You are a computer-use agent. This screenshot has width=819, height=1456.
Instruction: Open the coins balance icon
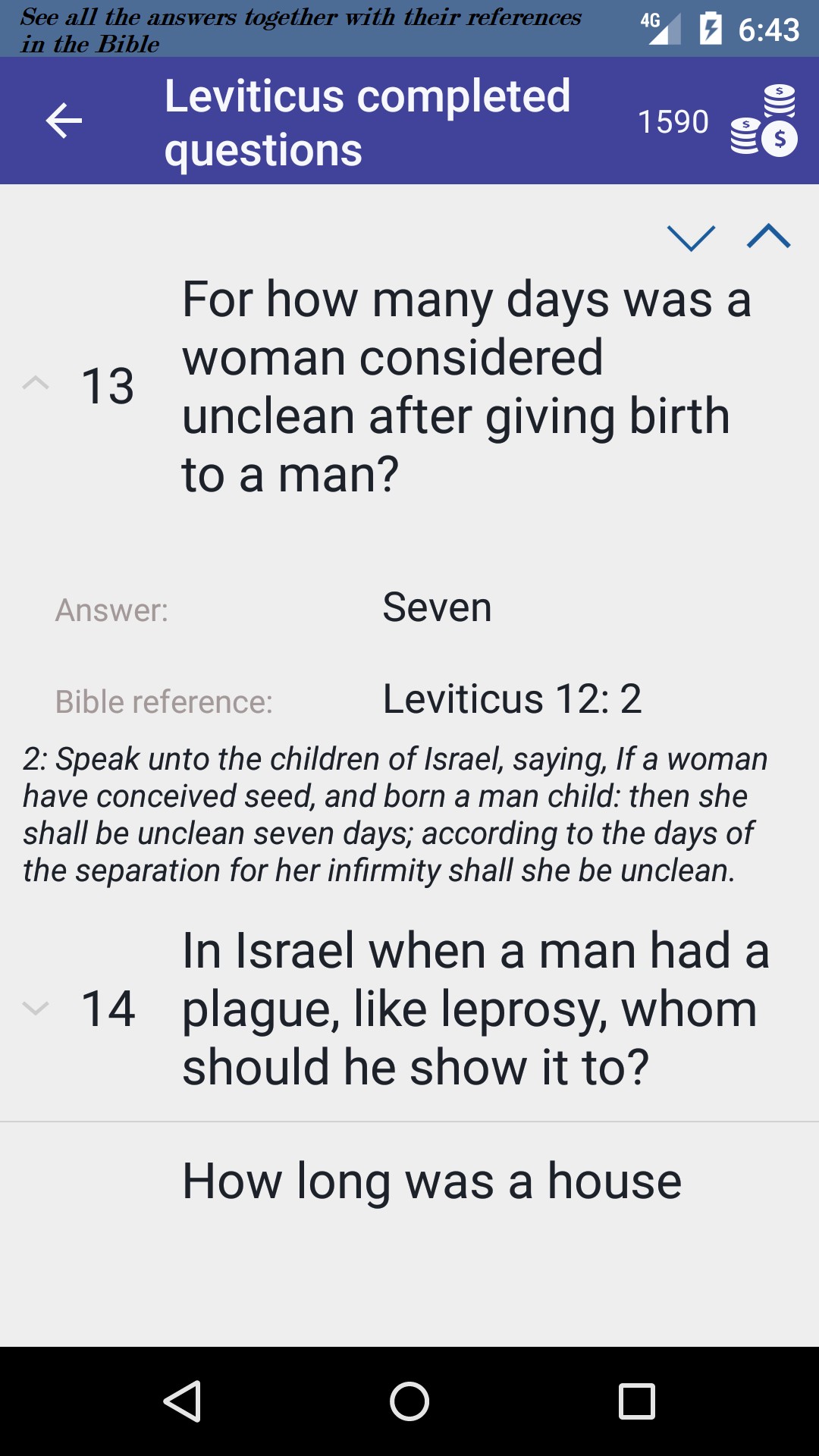[764, 121]
